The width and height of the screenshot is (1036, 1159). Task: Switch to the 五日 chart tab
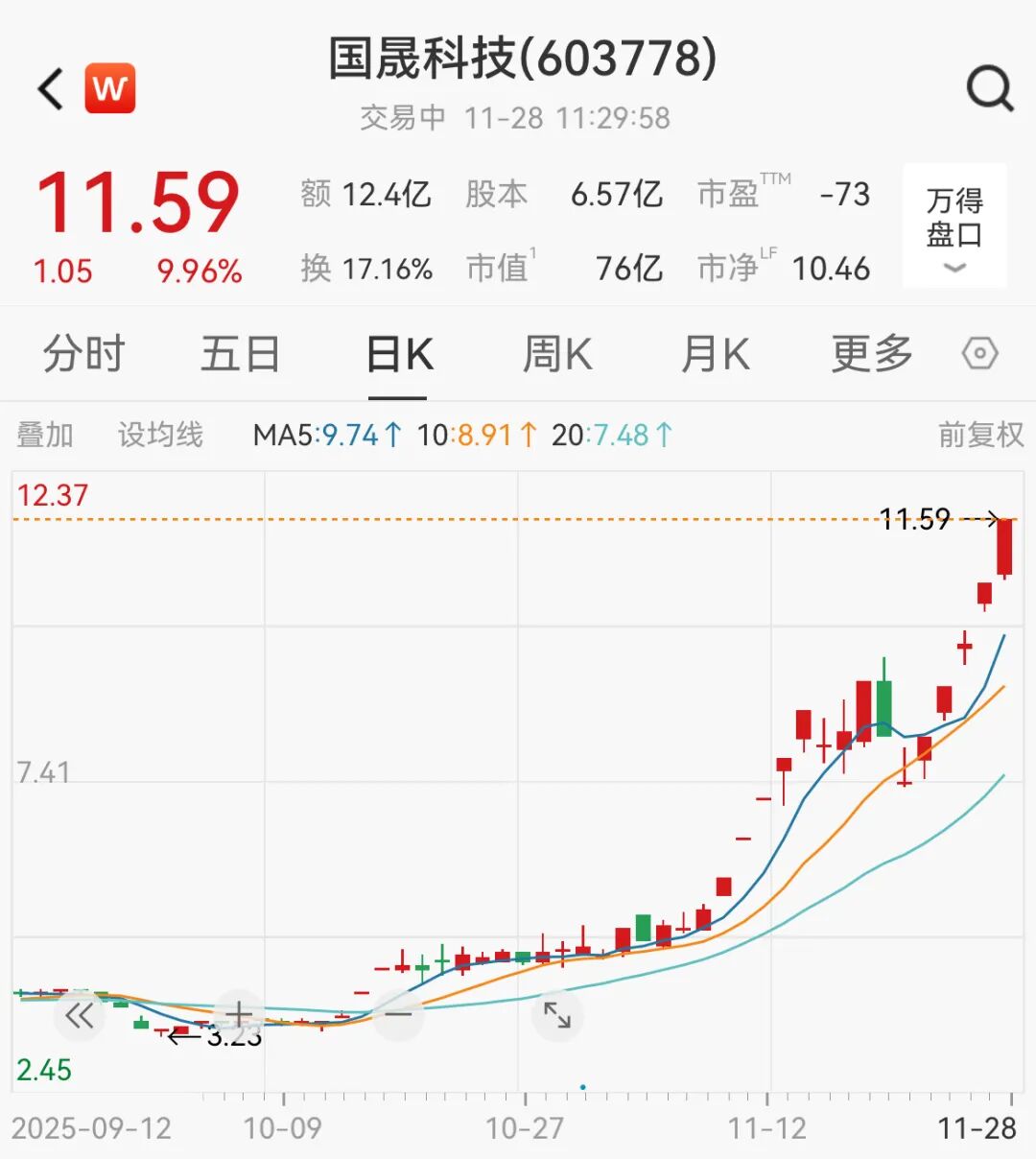coord(240,354)
